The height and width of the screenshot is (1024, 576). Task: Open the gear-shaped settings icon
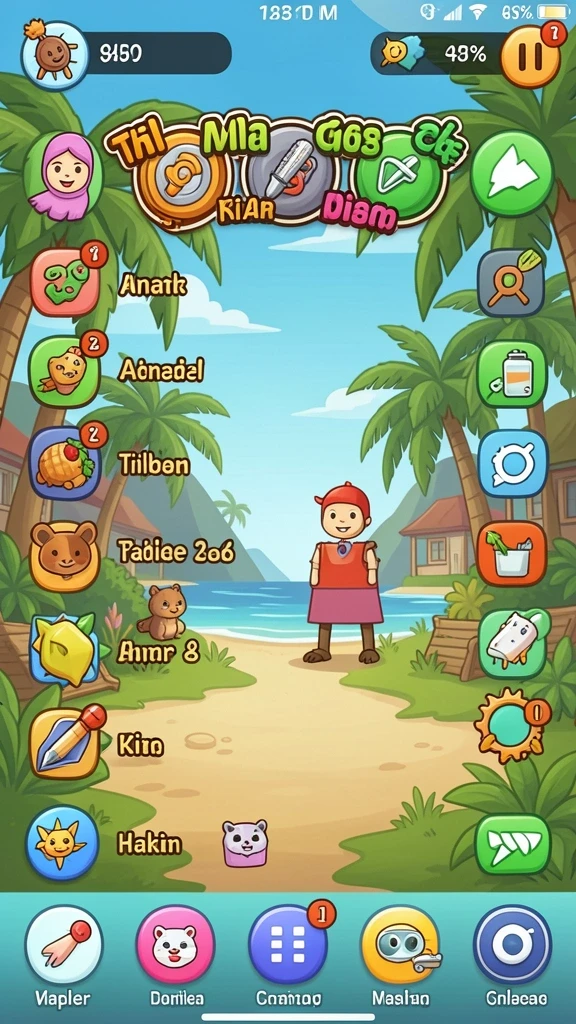[x=511, y=725]
